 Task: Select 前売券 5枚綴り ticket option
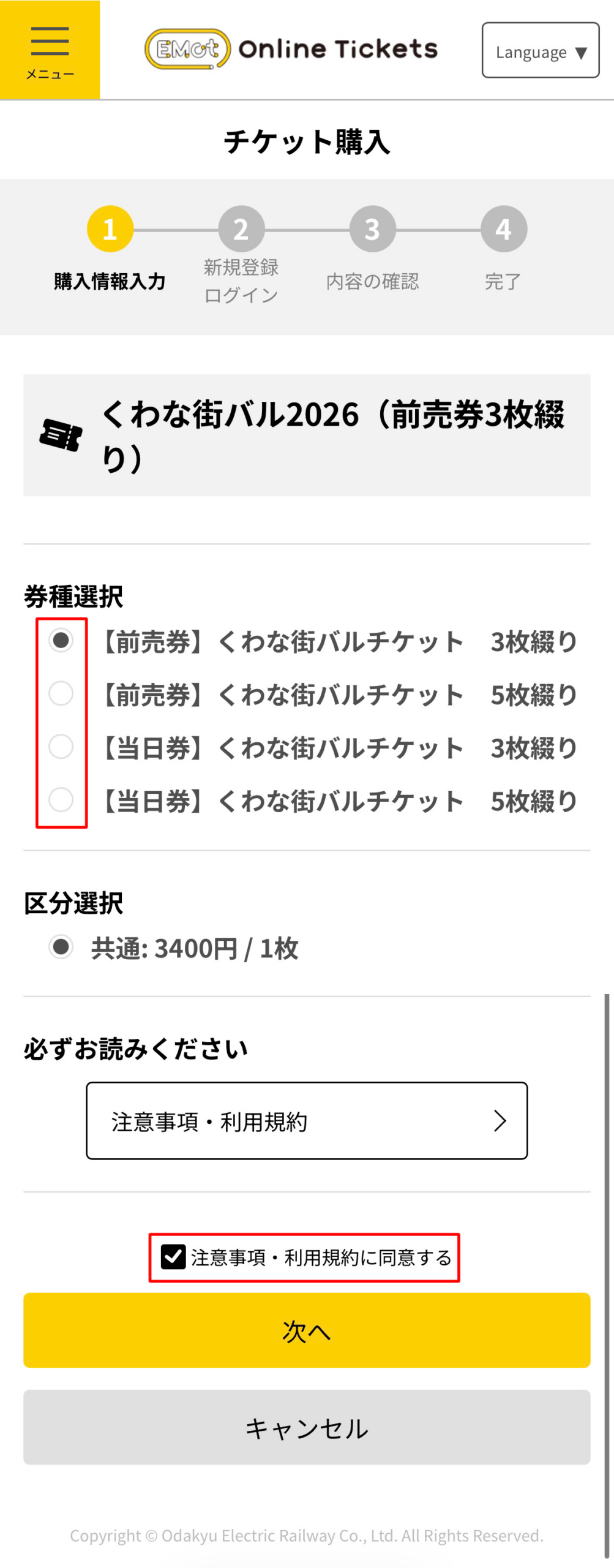[x=61, y=693]
